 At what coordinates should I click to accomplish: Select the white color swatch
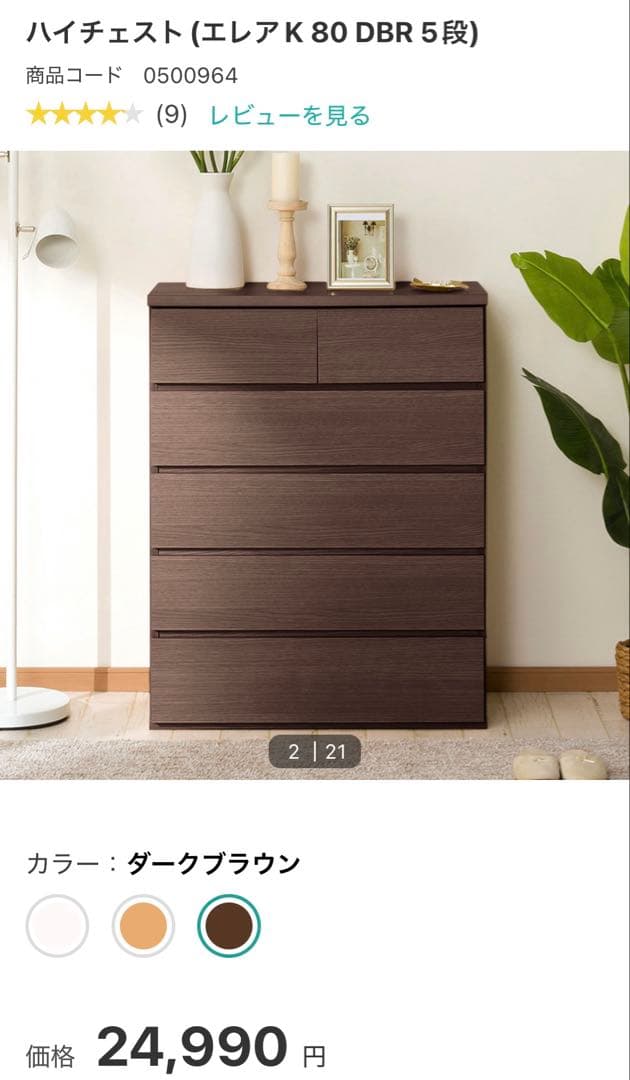pyautogui.click(x=57, y=926)
